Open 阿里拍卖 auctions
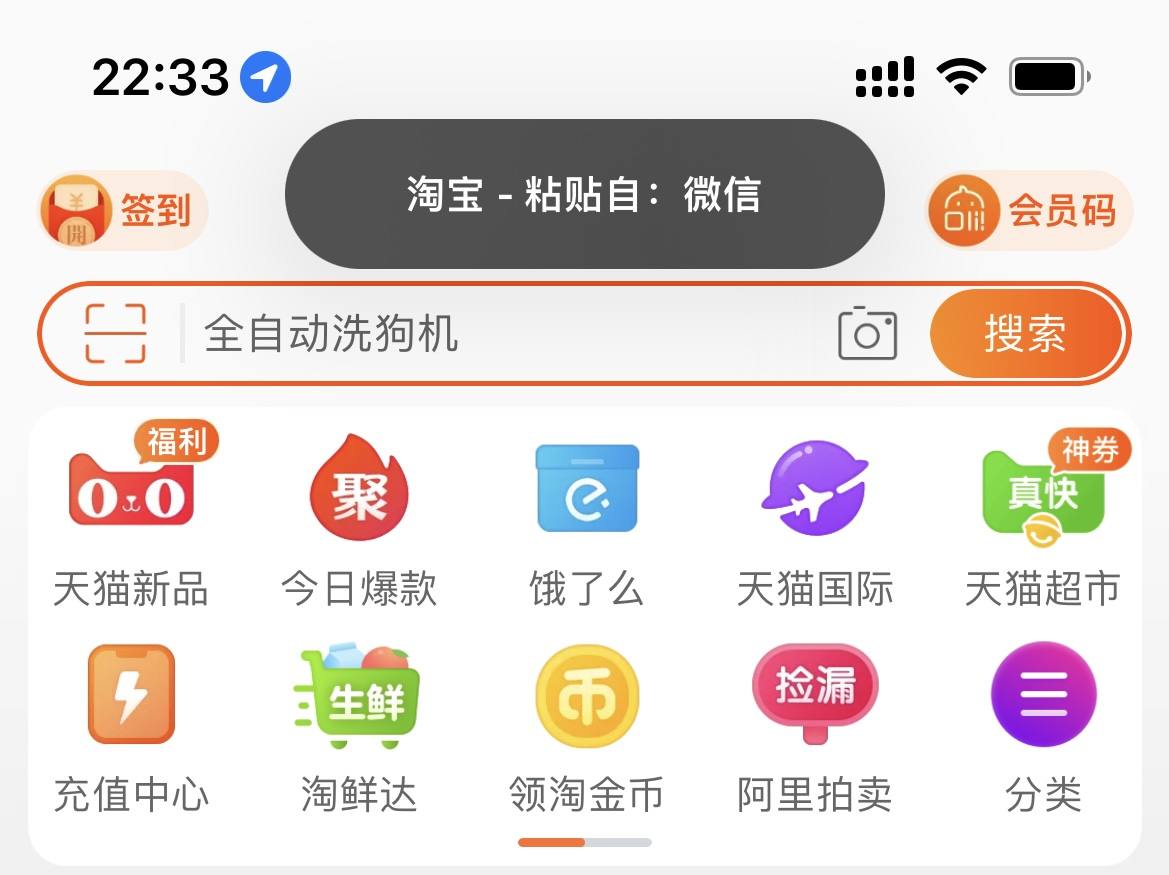The image size is (1169, 875). point(815,729)
